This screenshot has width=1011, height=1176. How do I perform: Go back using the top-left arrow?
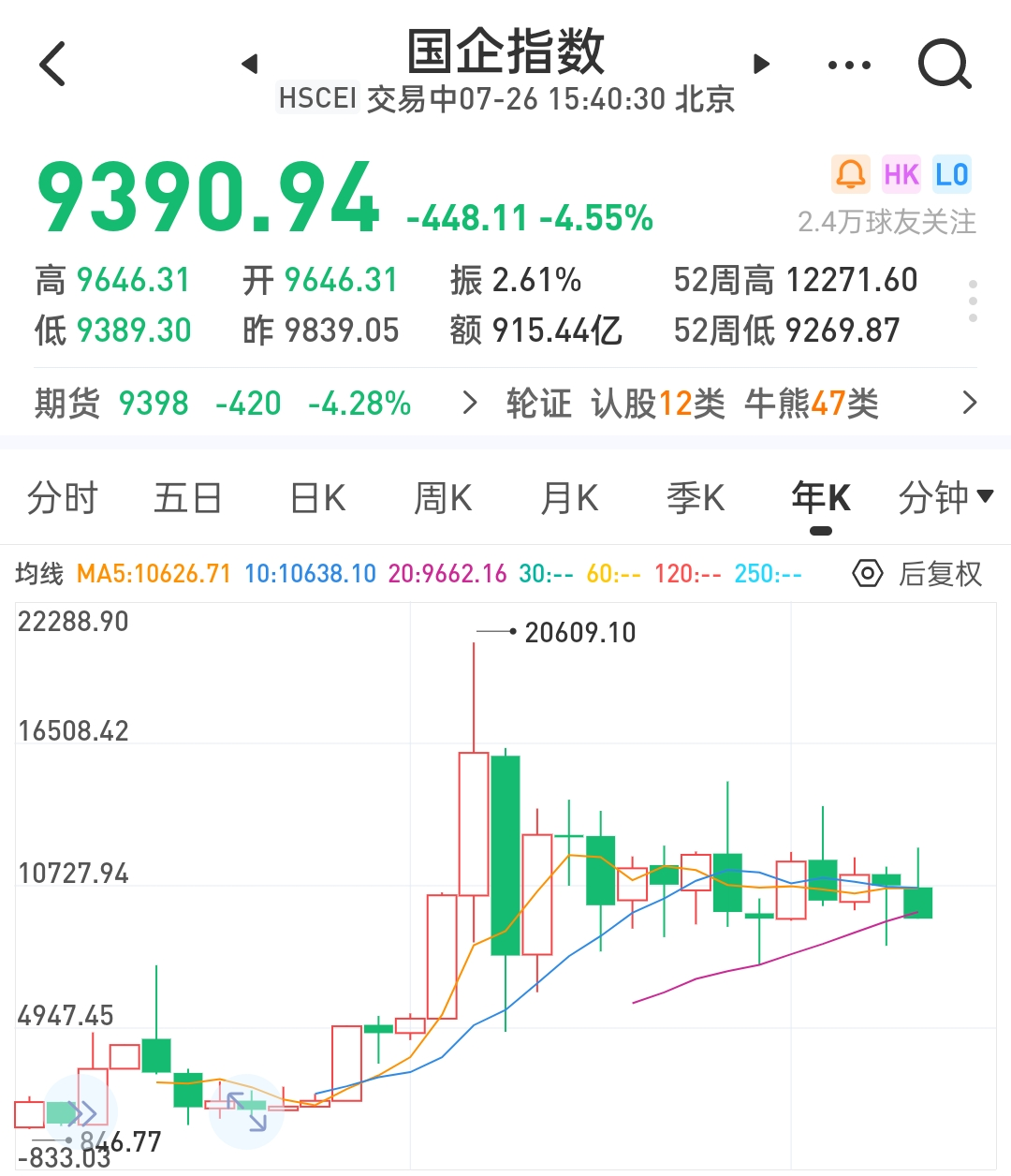53,64
